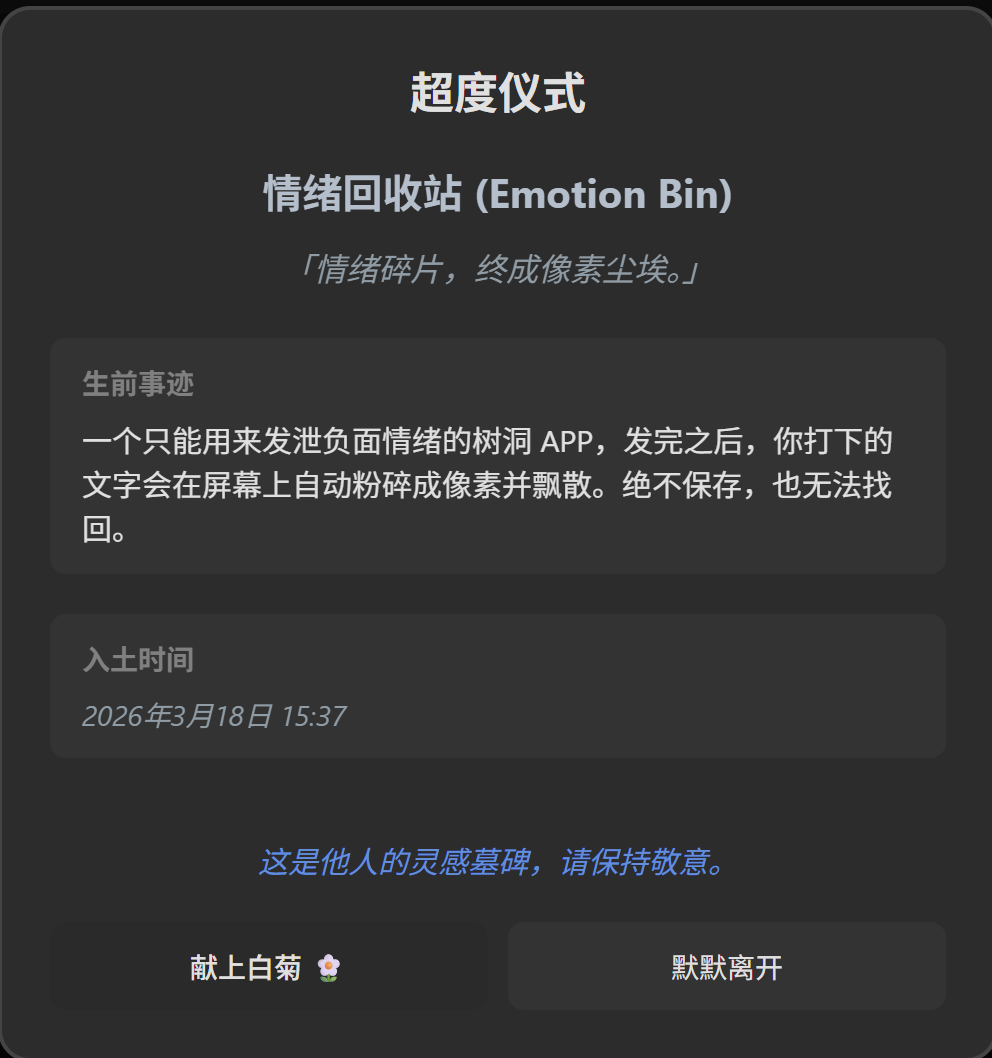
Task: Select the timestamp inside the 入土时间 card
Action: click(213, 716)
